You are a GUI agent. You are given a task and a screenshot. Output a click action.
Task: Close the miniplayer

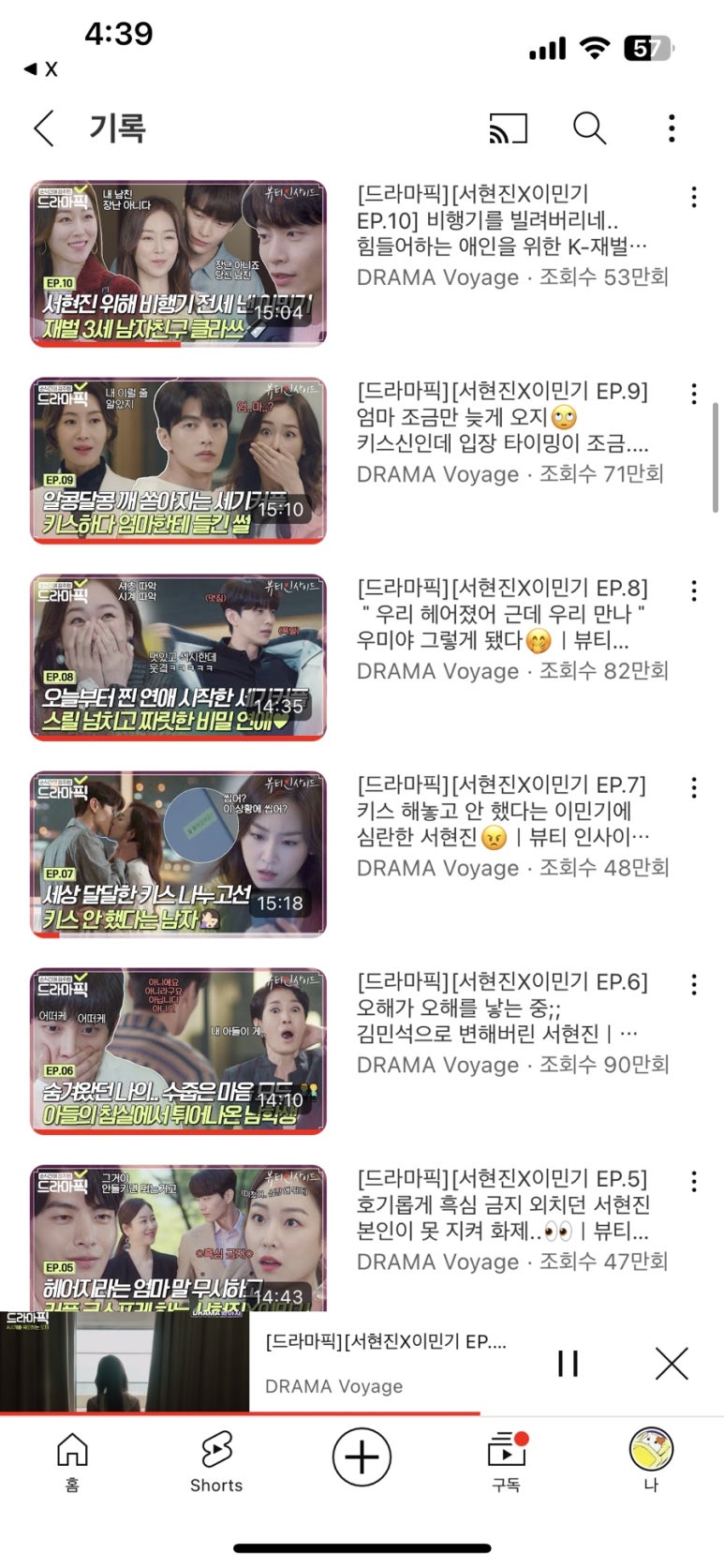coord(672,1364)
